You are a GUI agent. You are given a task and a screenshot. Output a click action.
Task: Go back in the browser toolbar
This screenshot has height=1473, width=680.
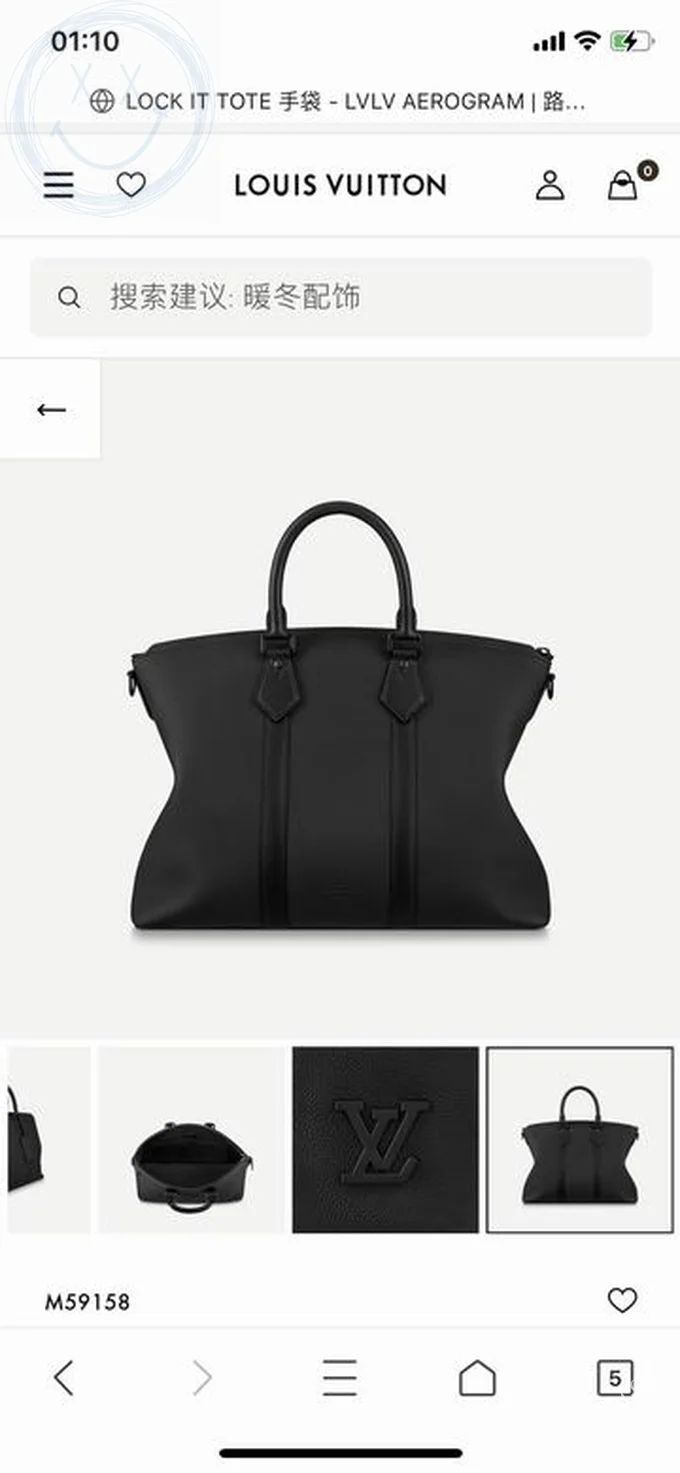pyautogui.click(x=63, y=1378)
